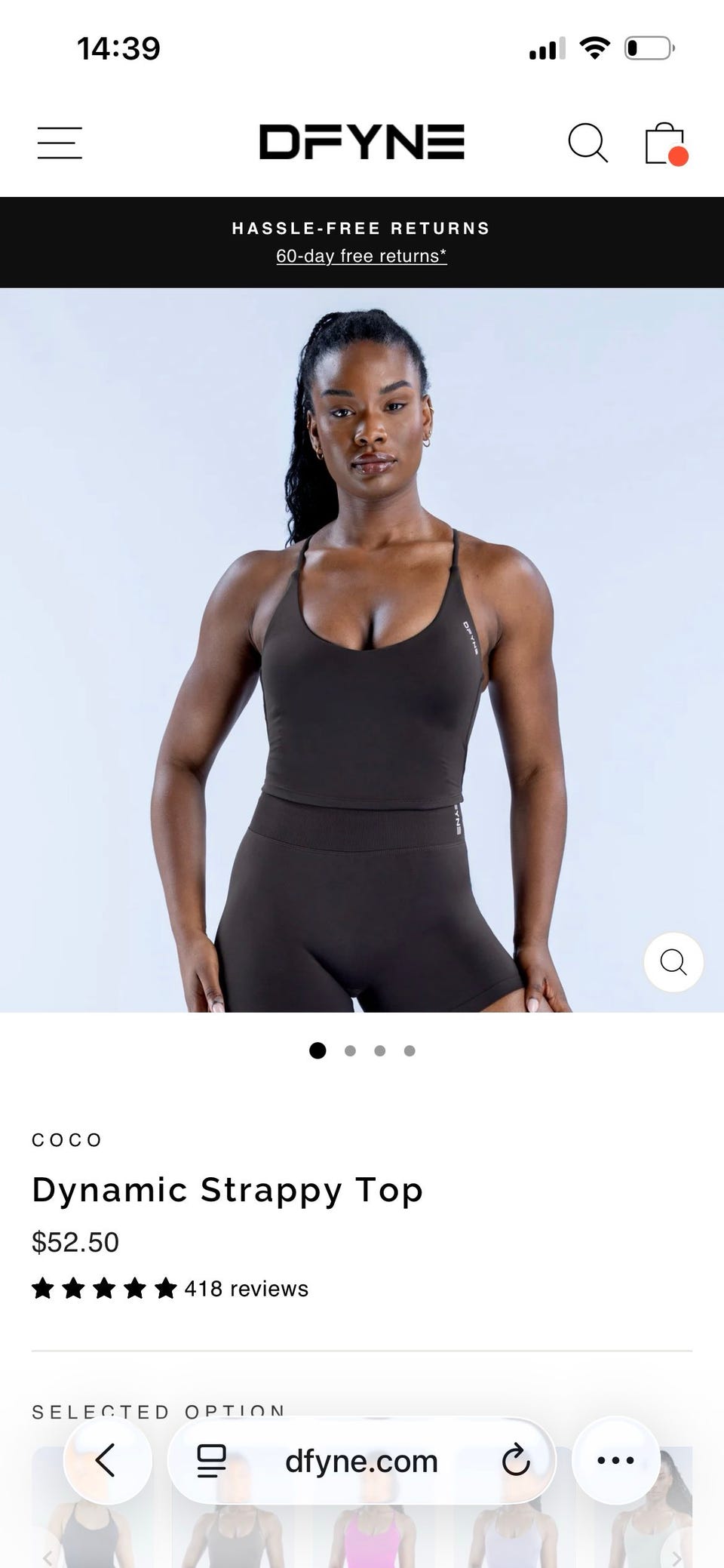
Task: Open the 418 reviews link
Action: [246, 1288]
